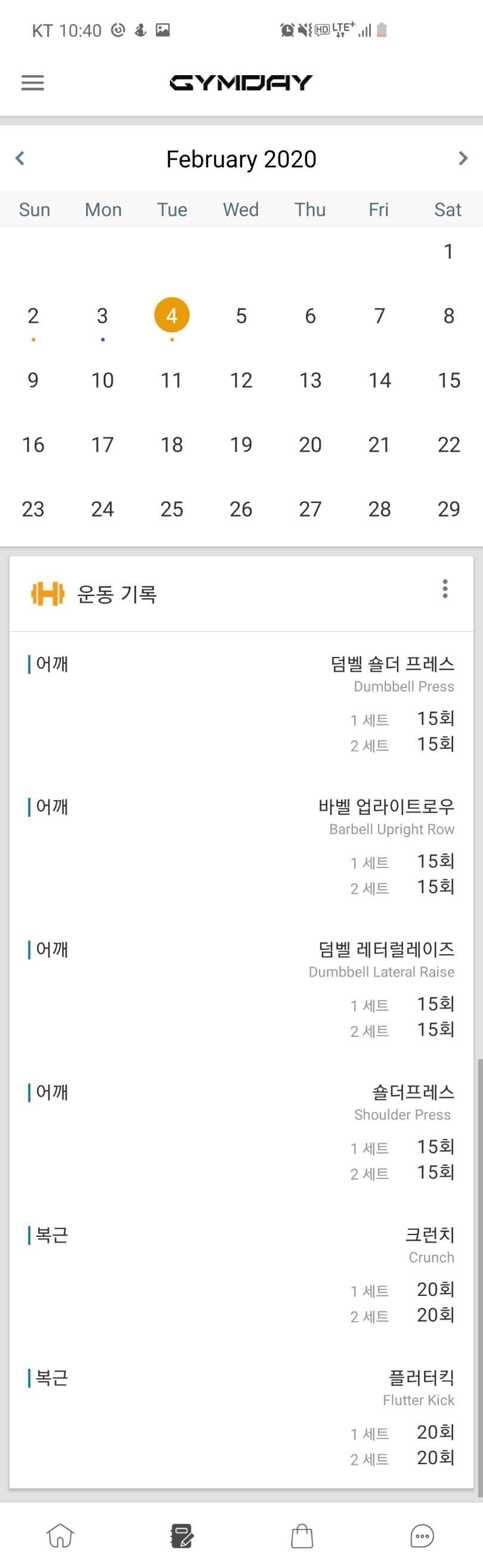The image size is (483, 1568).
Task: Switch to the home tab
Action: coord(60,1535)
